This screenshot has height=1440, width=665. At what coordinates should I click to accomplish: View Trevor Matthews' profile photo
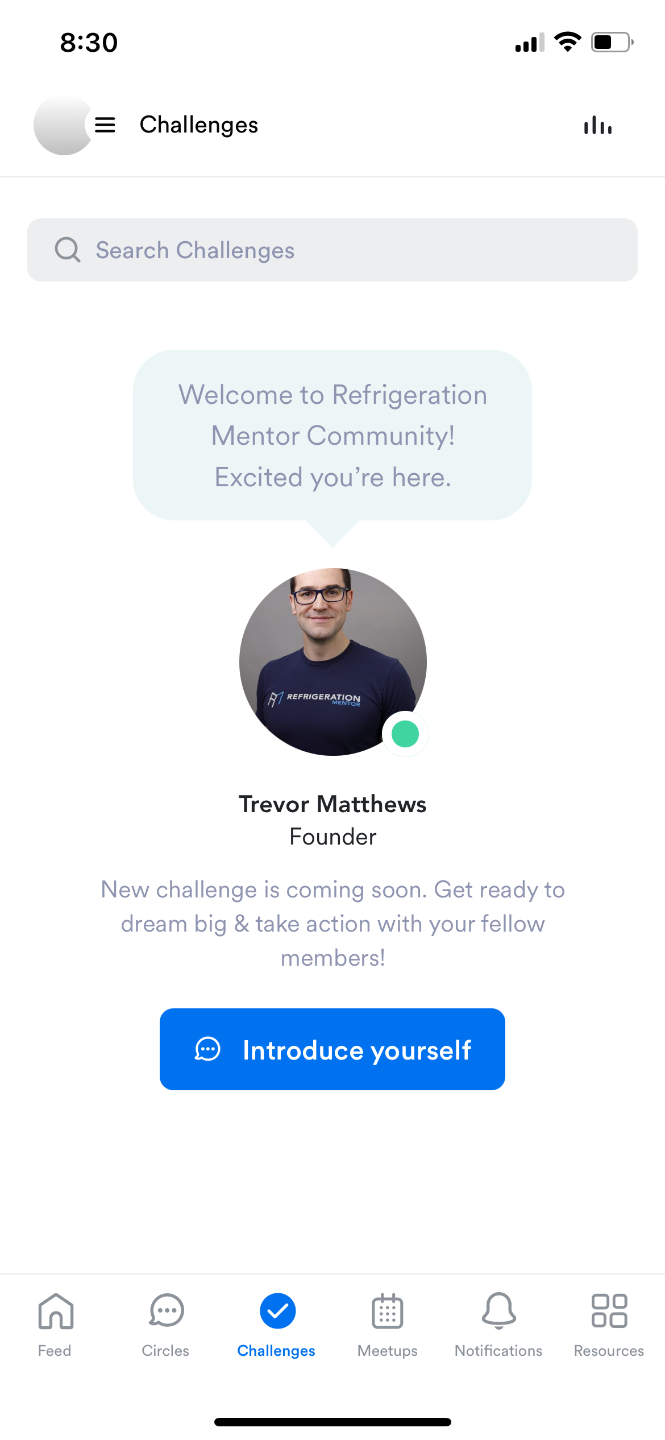tap(332, 661)
